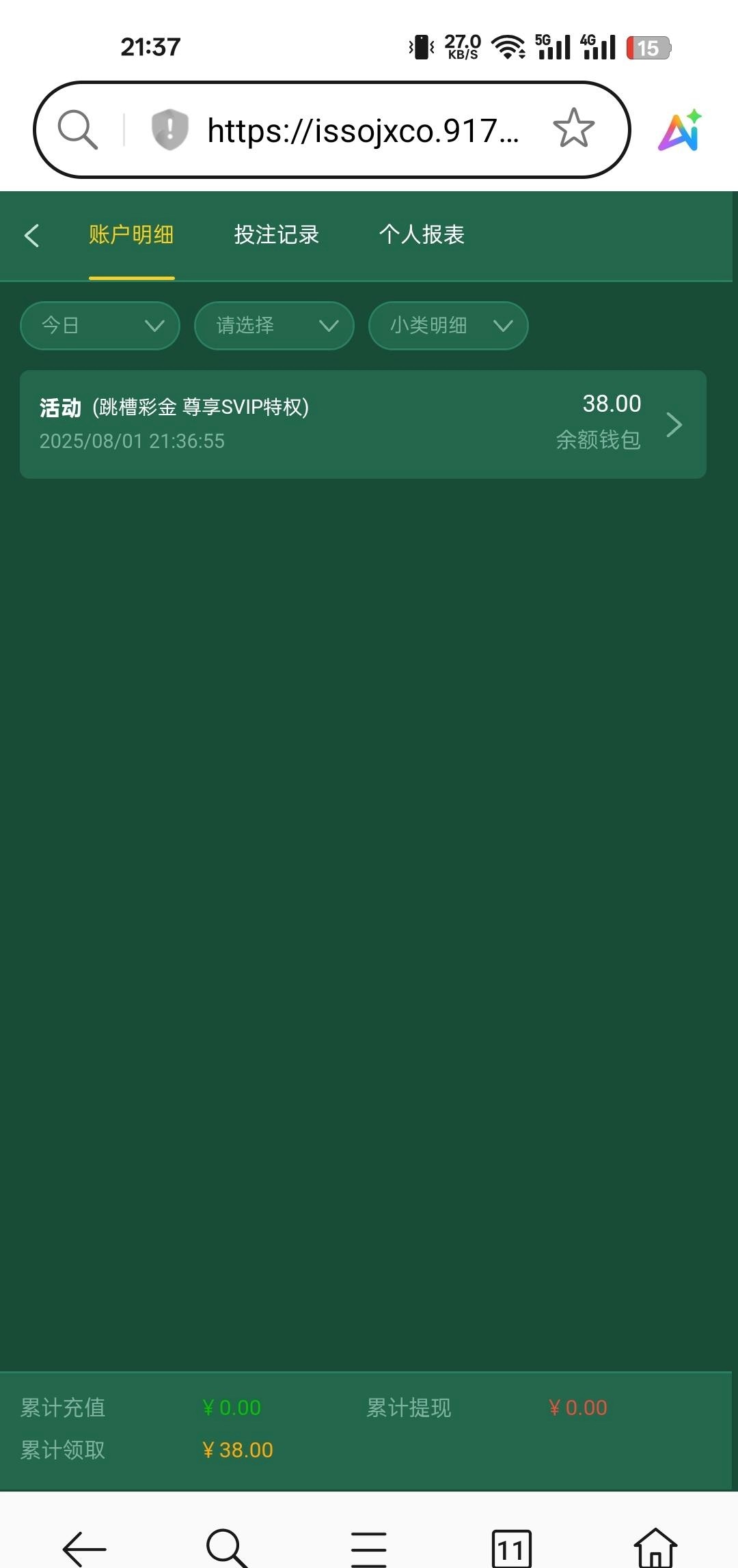The width and height of the screenshot is (738, 1568).
Task: Switch to the 投注记录 tab
Action: tap(276, 235)
